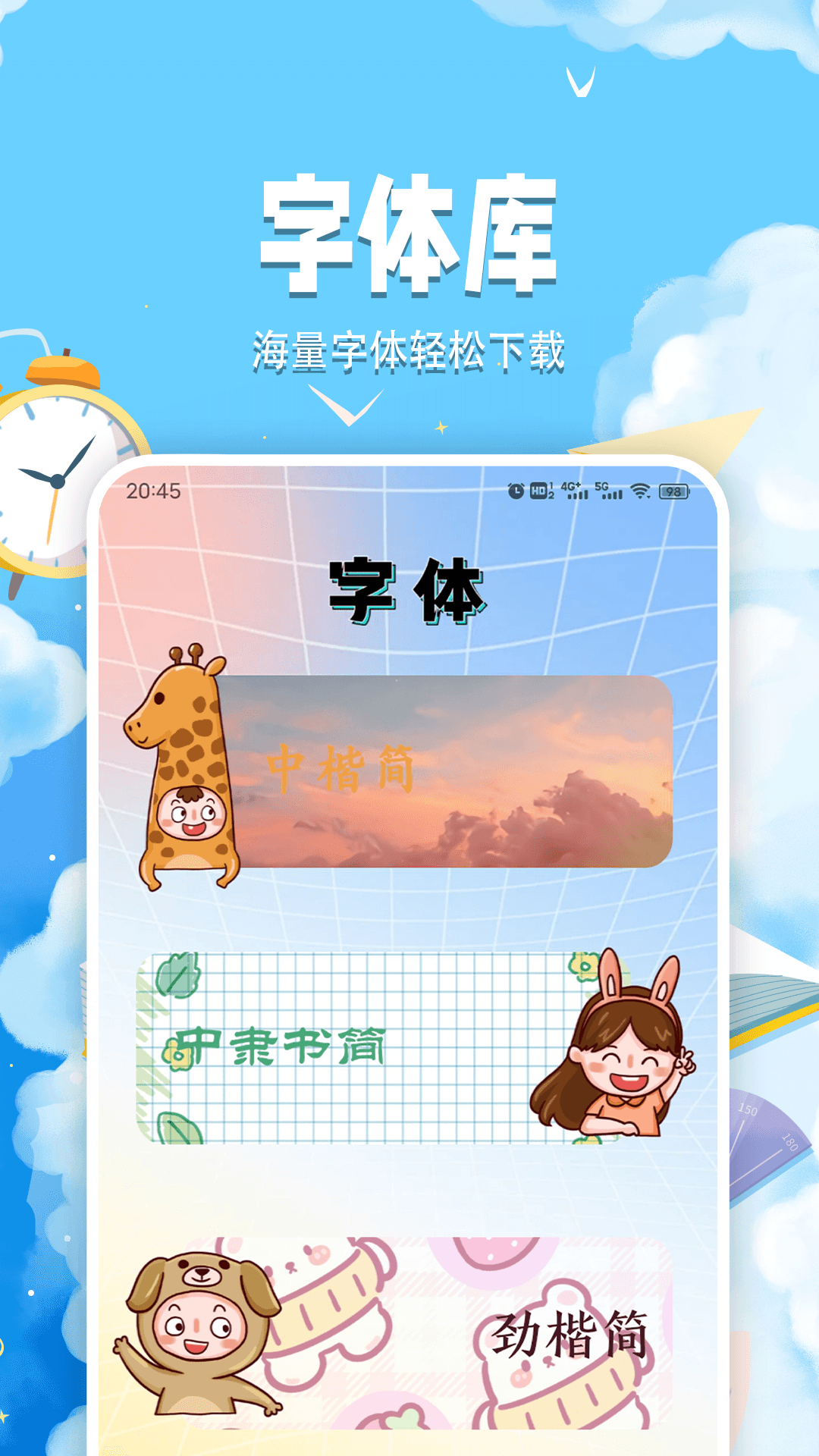Select the HD call indicator icon
Screen dimensions: 819x1456
[537, 490]
